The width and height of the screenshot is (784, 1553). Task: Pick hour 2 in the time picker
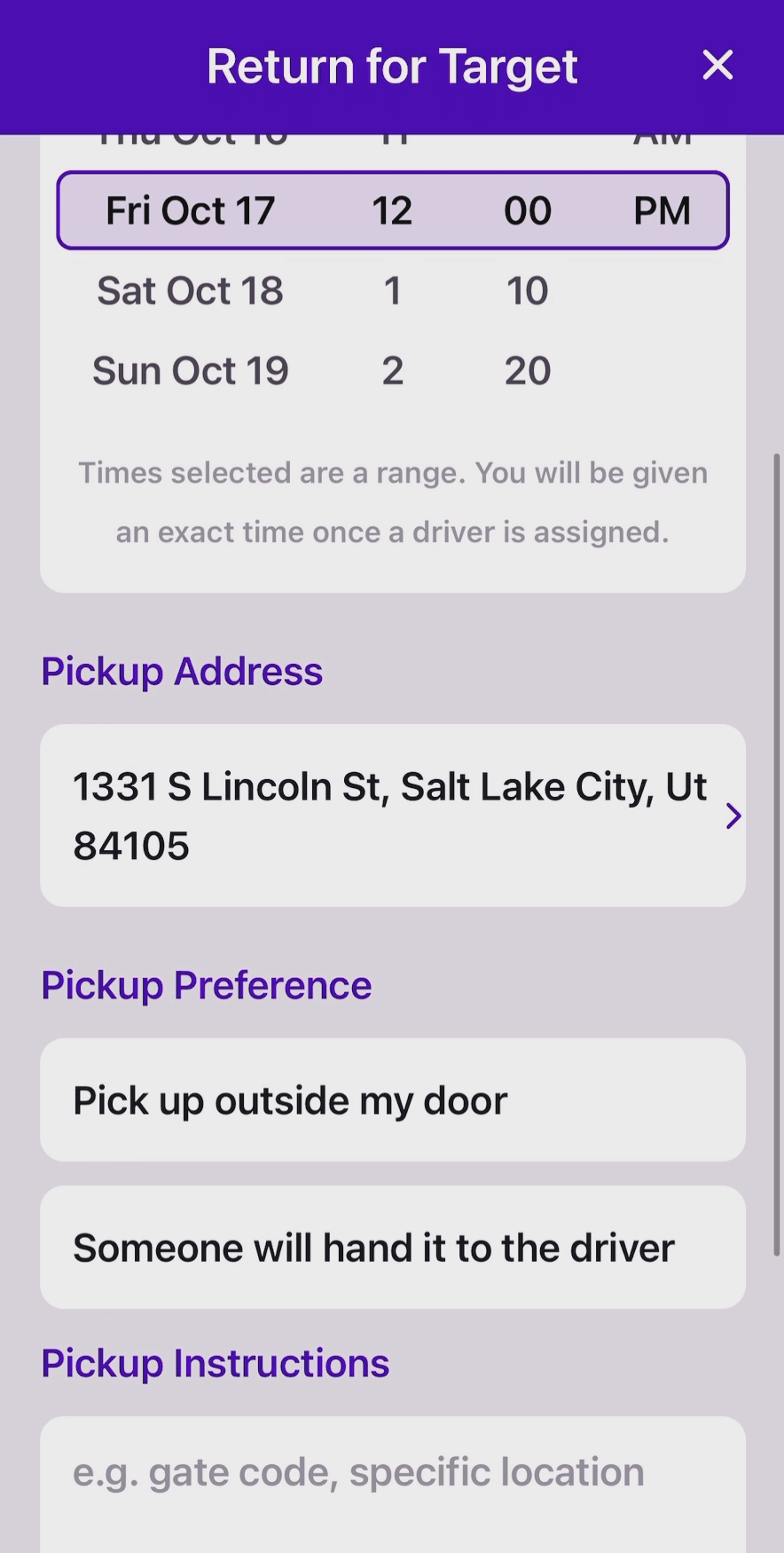coord(392,371)
